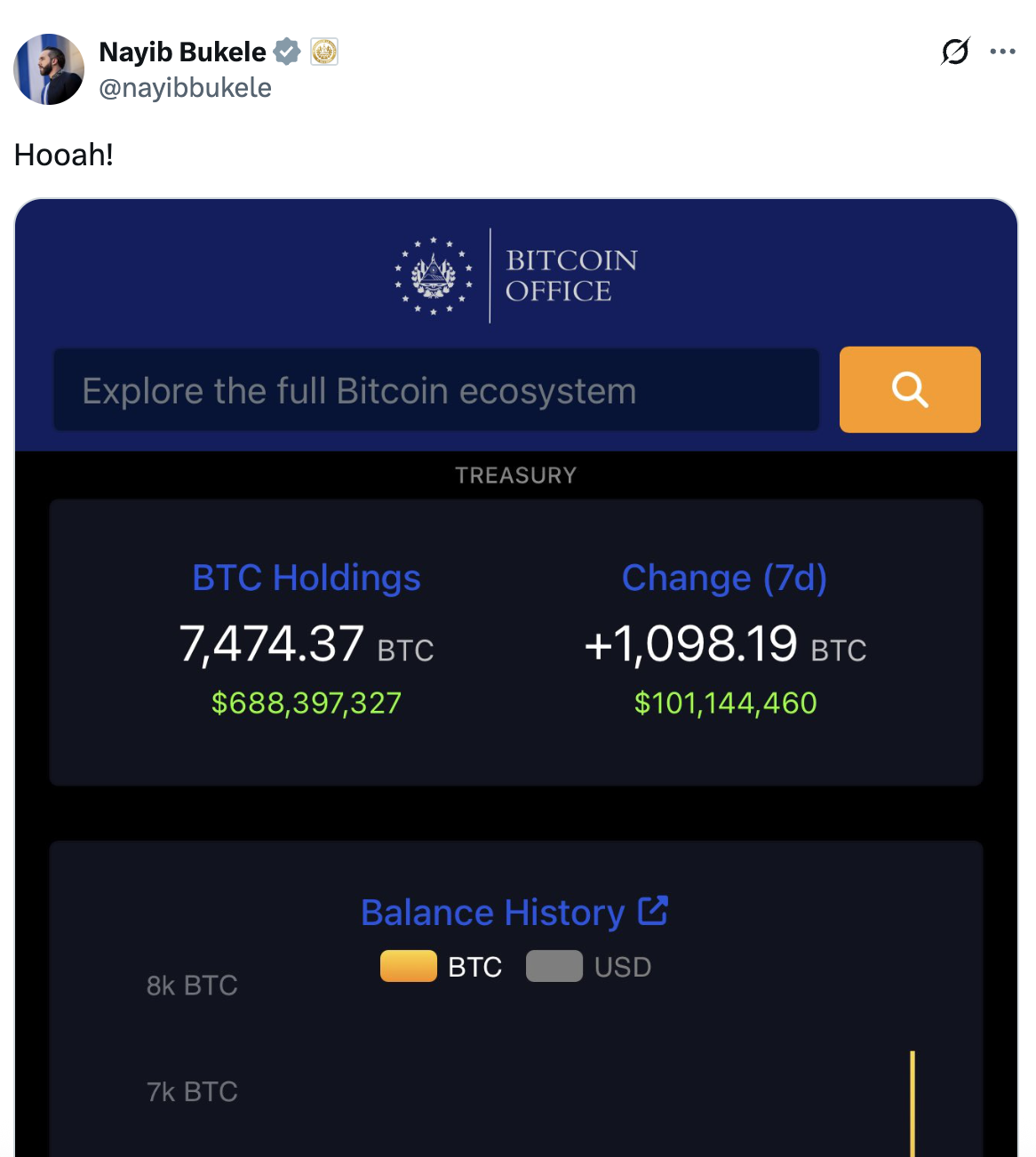This screenshot has width=1036, height=1157.
Task: Open the more options three-dot menu
Action: tap(1003, 52)
